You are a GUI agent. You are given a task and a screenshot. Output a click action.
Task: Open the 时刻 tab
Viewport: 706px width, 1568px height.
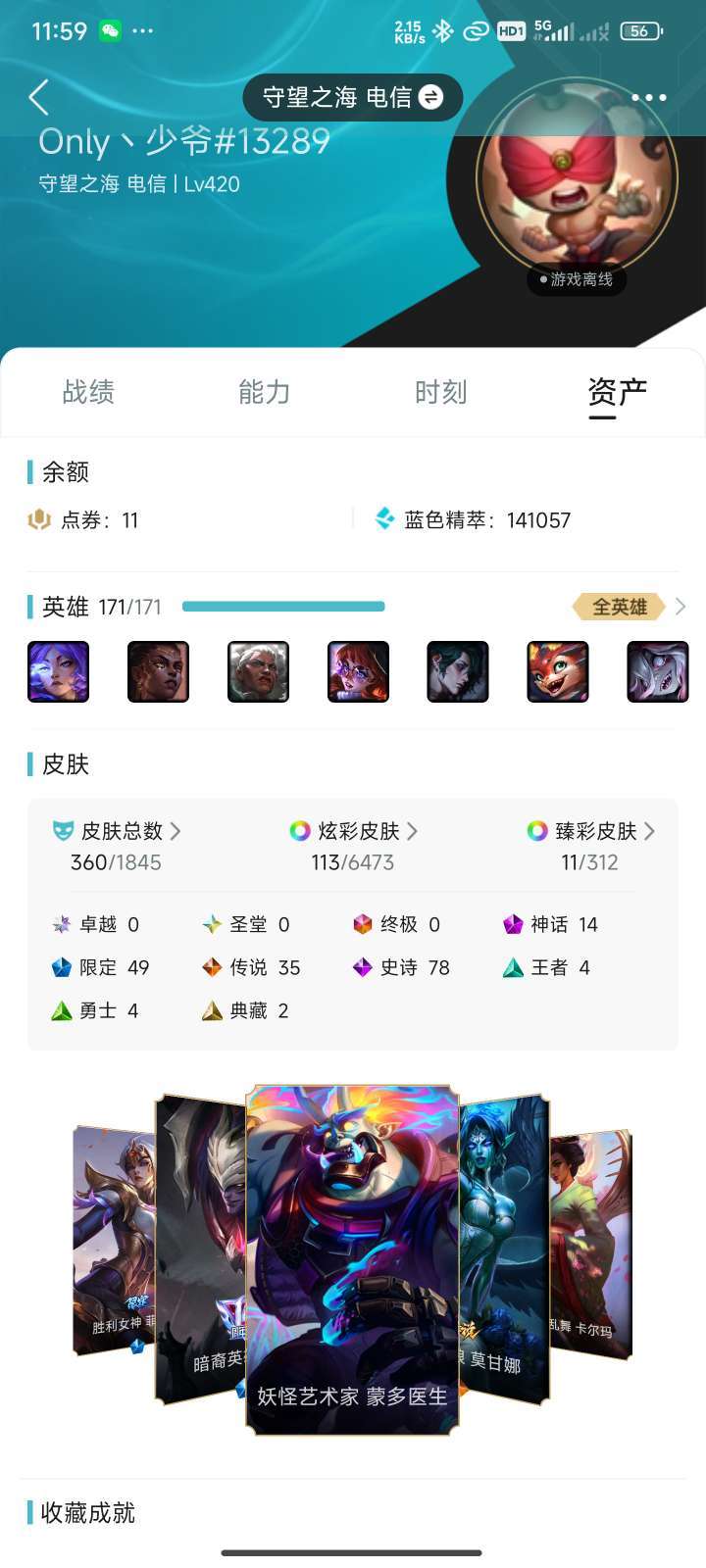[x=440, y=392]
